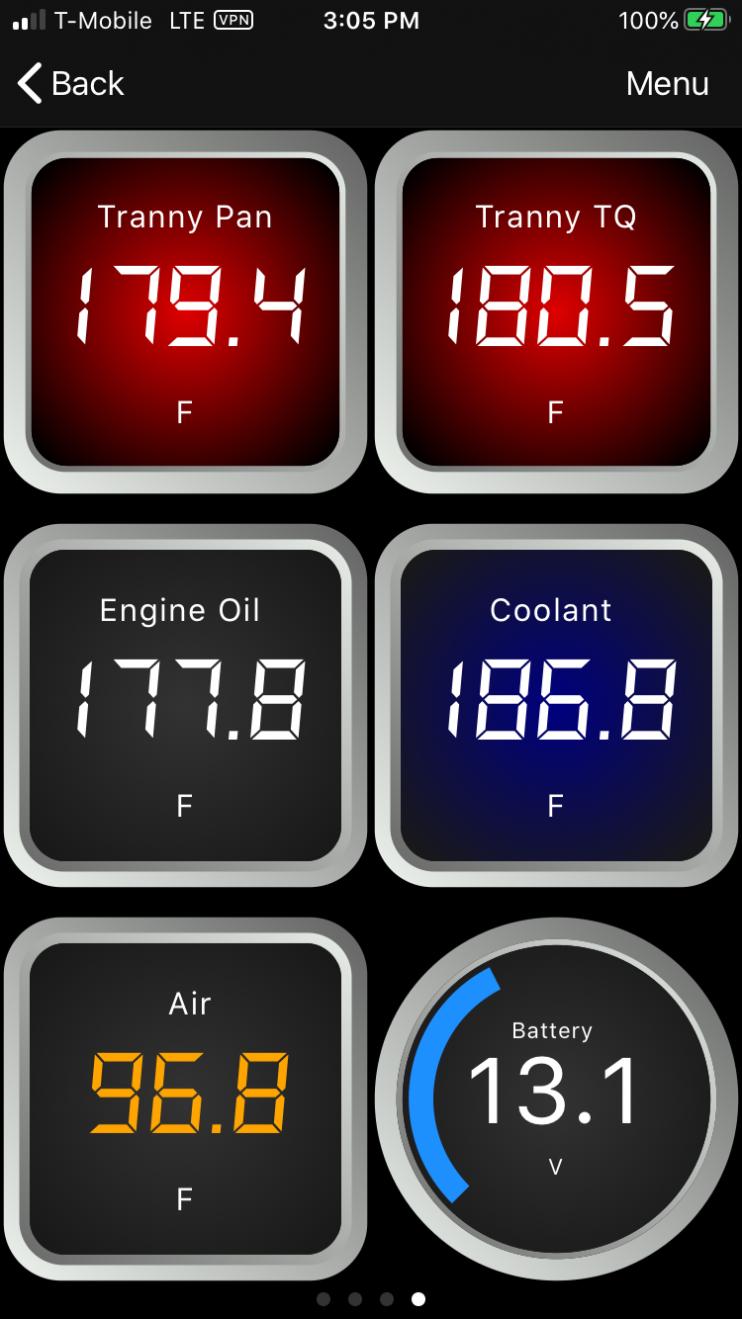This screenshot has width=742, height=1319.
Task: Open the Coolant temperature gauge
Action: 556,705
